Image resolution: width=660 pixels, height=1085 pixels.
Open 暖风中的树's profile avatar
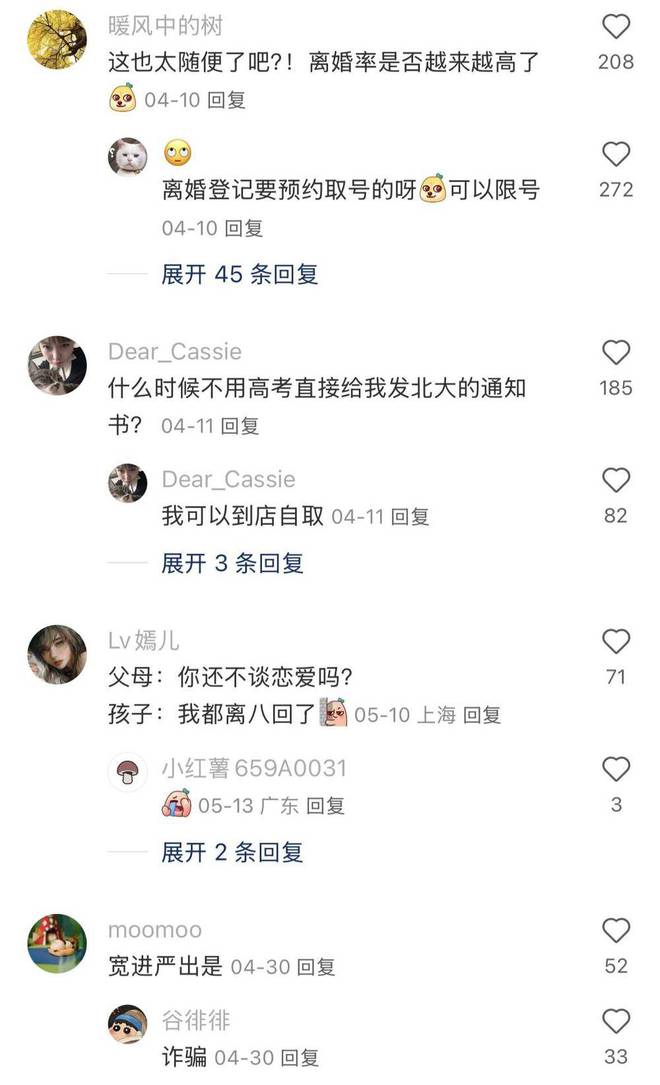[x=57, y=39]
